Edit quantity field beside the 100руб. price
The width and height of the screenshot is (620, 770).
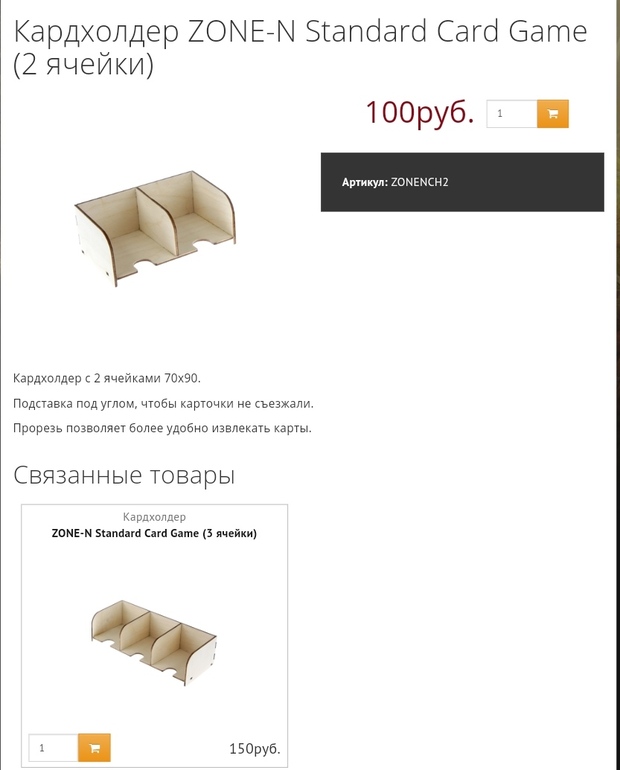[512, 114]
